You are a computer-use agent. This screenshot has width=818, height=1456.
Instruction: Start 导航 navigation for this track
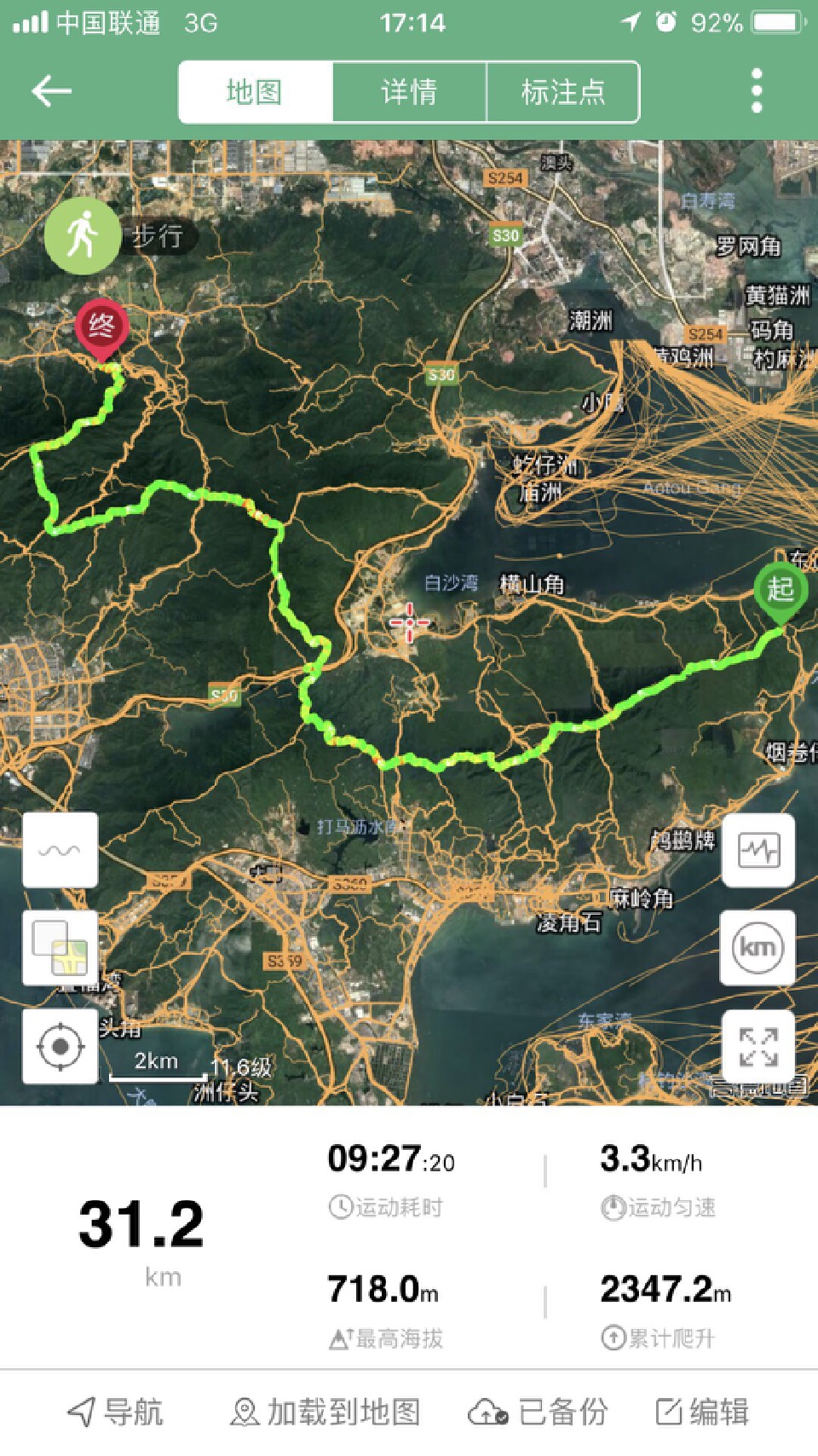click(115, 1412)
